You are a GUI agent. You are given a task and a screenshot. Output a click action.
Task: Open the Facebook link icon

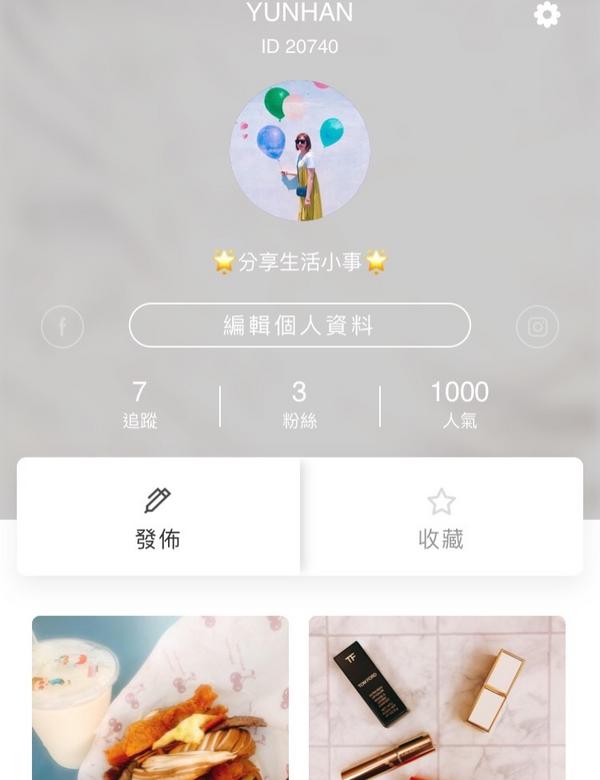click(x=62, y=327)
